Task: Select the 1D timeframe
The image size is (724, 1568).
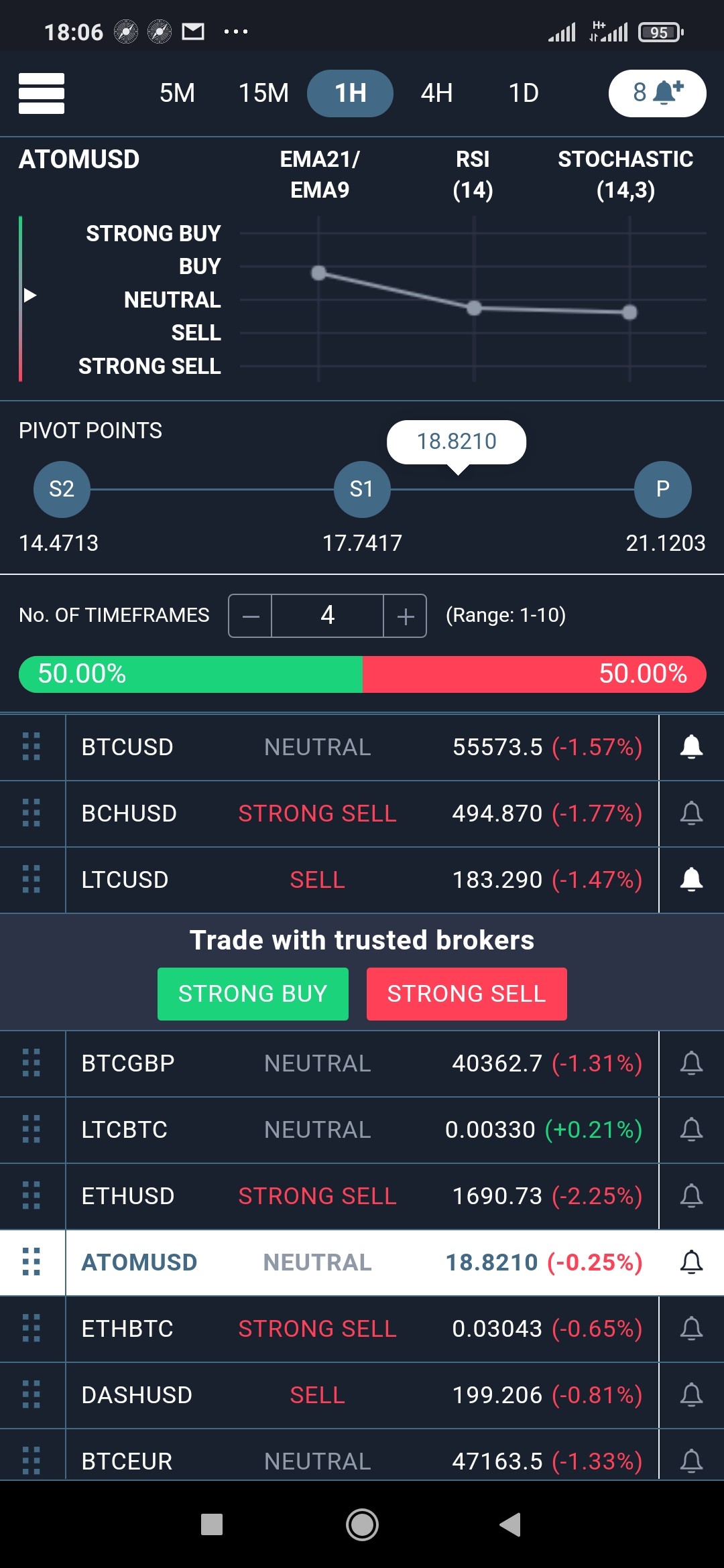Action: click(524, 93)
